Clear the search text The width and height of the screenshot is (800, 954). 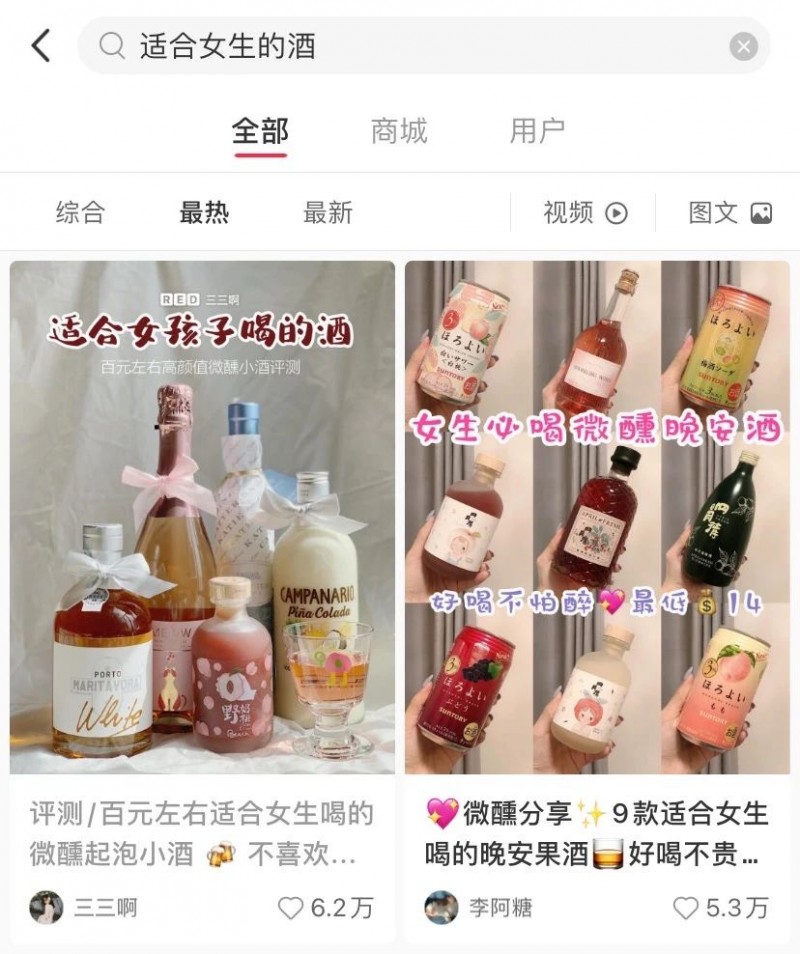(743, 46)
